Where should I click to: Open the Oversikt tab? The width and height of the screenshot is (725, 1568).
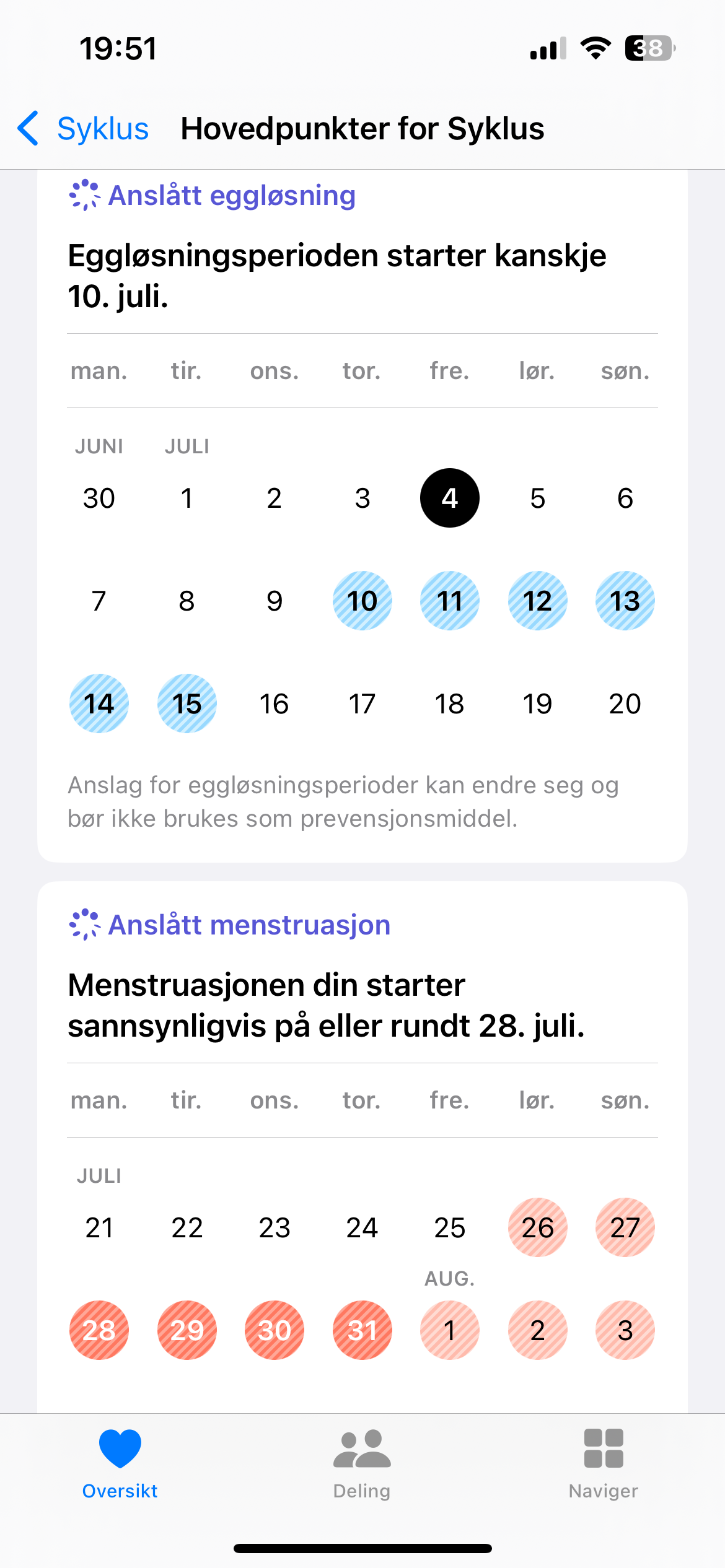tap(120, 1464)
